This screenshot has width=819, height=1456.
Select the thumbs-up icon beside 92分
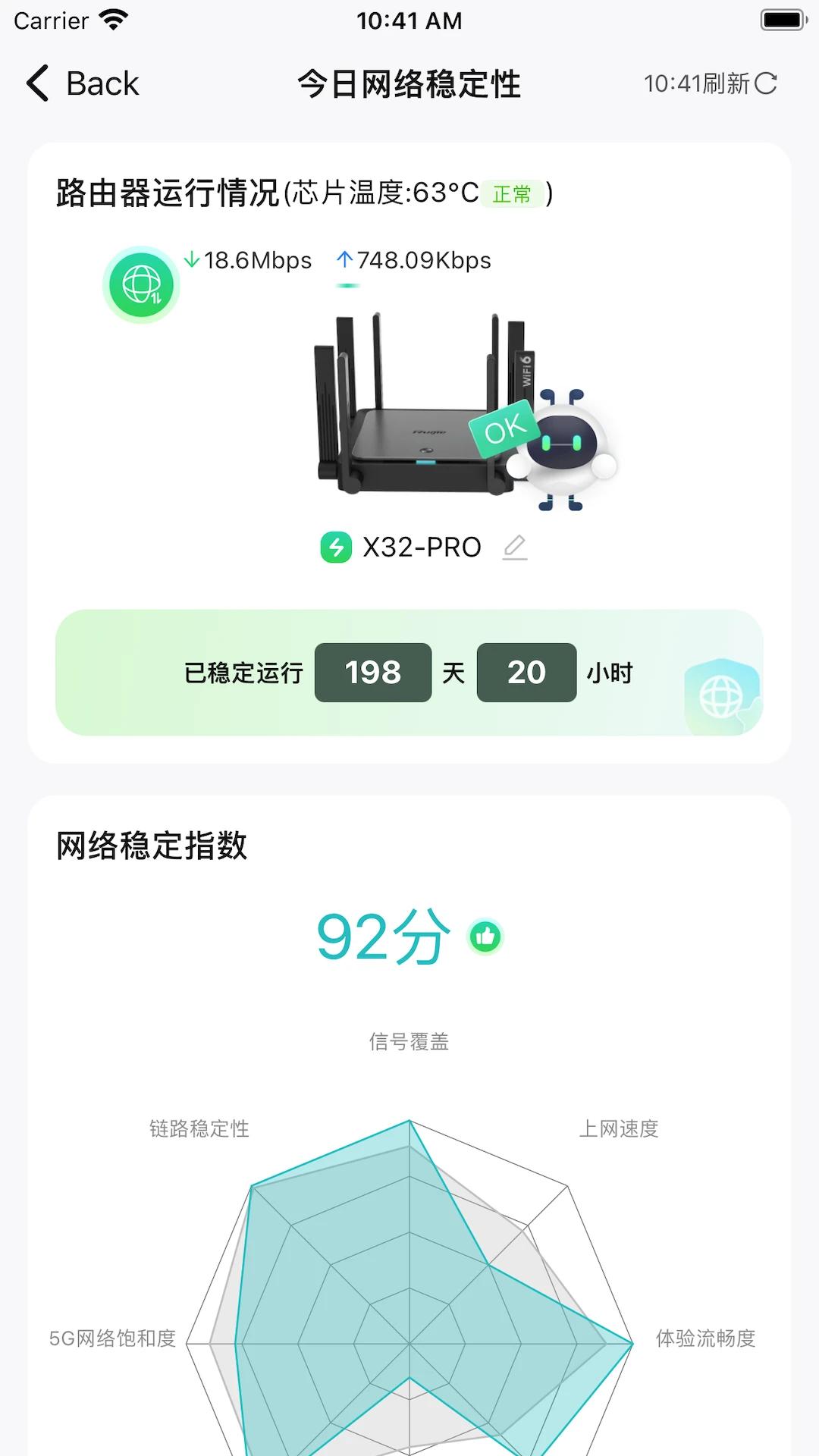(486, 937)
